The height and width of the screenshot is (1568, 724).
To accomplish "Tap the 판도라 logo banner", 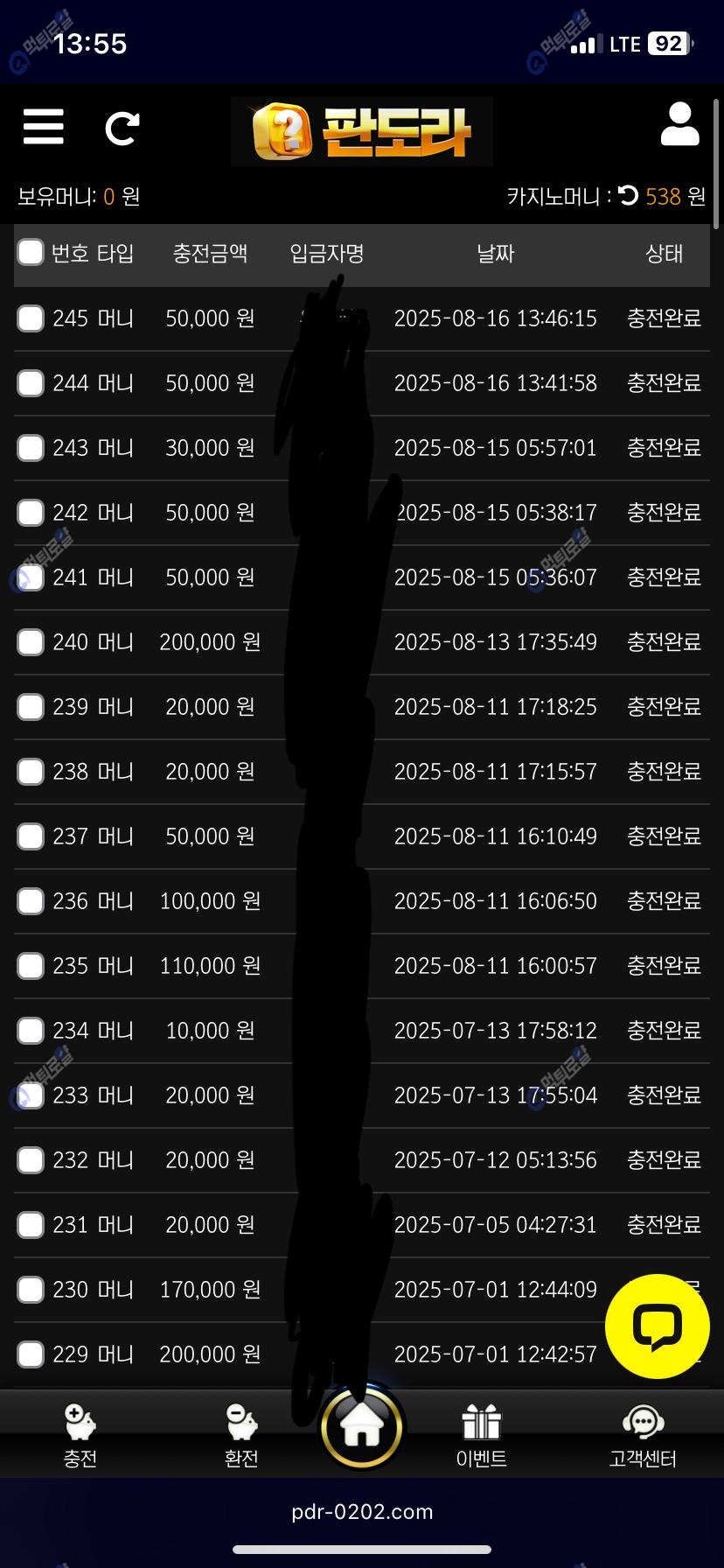I will click(362, 131).
